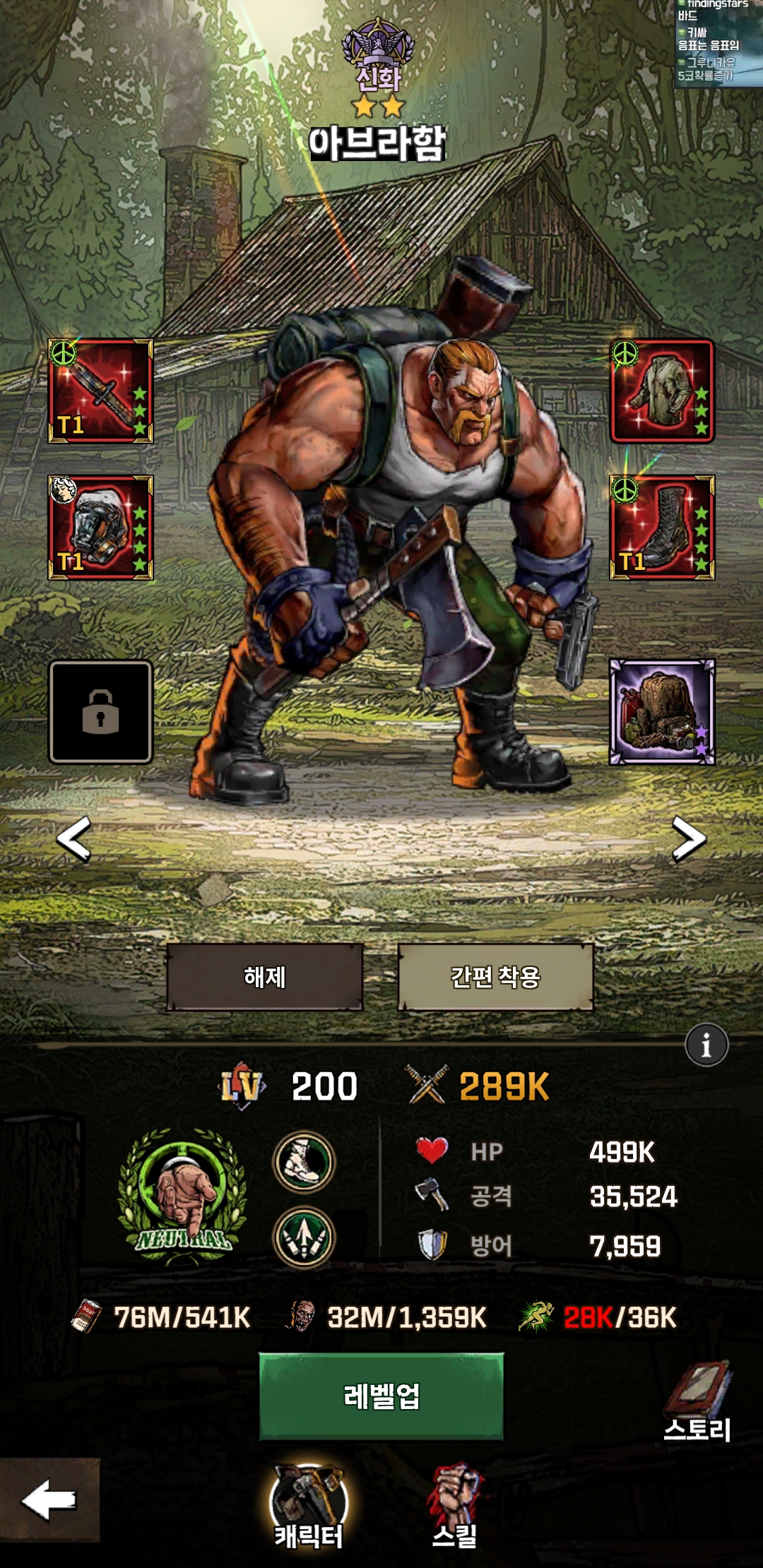Open the backpack item slot

coord(662,712)
